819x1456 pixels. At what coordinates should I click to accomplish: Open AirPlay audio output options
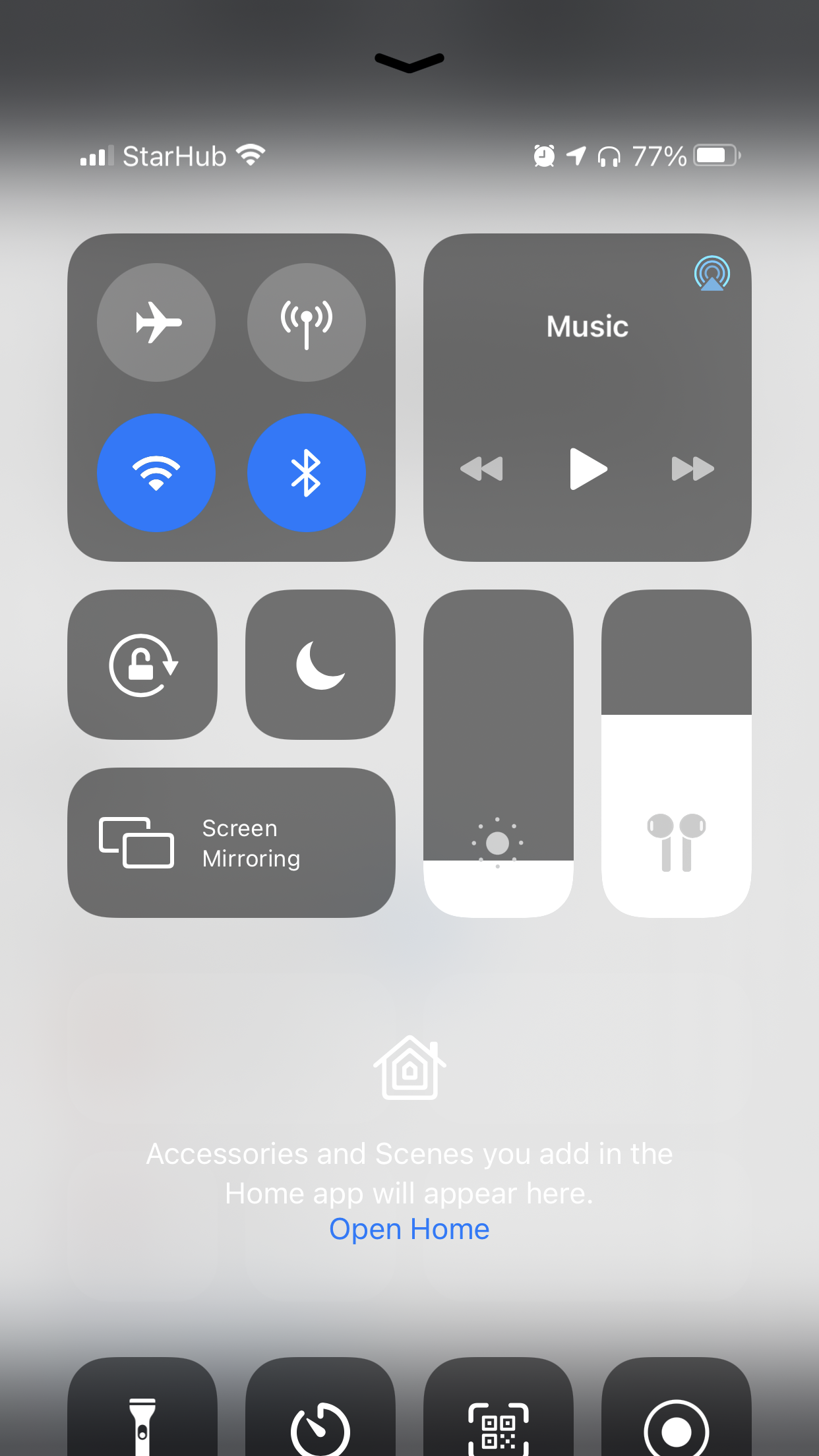tap(712, 274)
